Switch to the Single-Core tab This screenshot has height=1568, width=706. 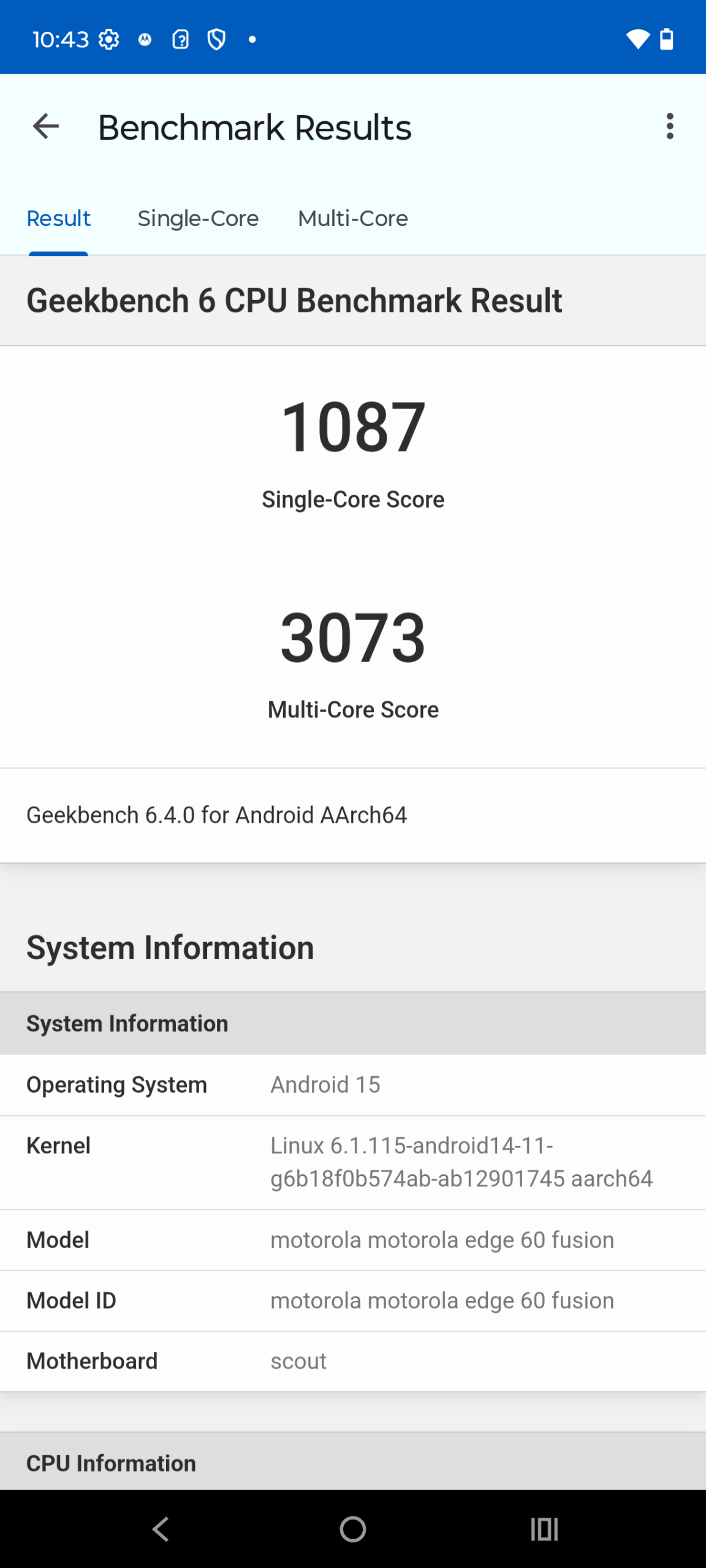click(x=198, y=219)
